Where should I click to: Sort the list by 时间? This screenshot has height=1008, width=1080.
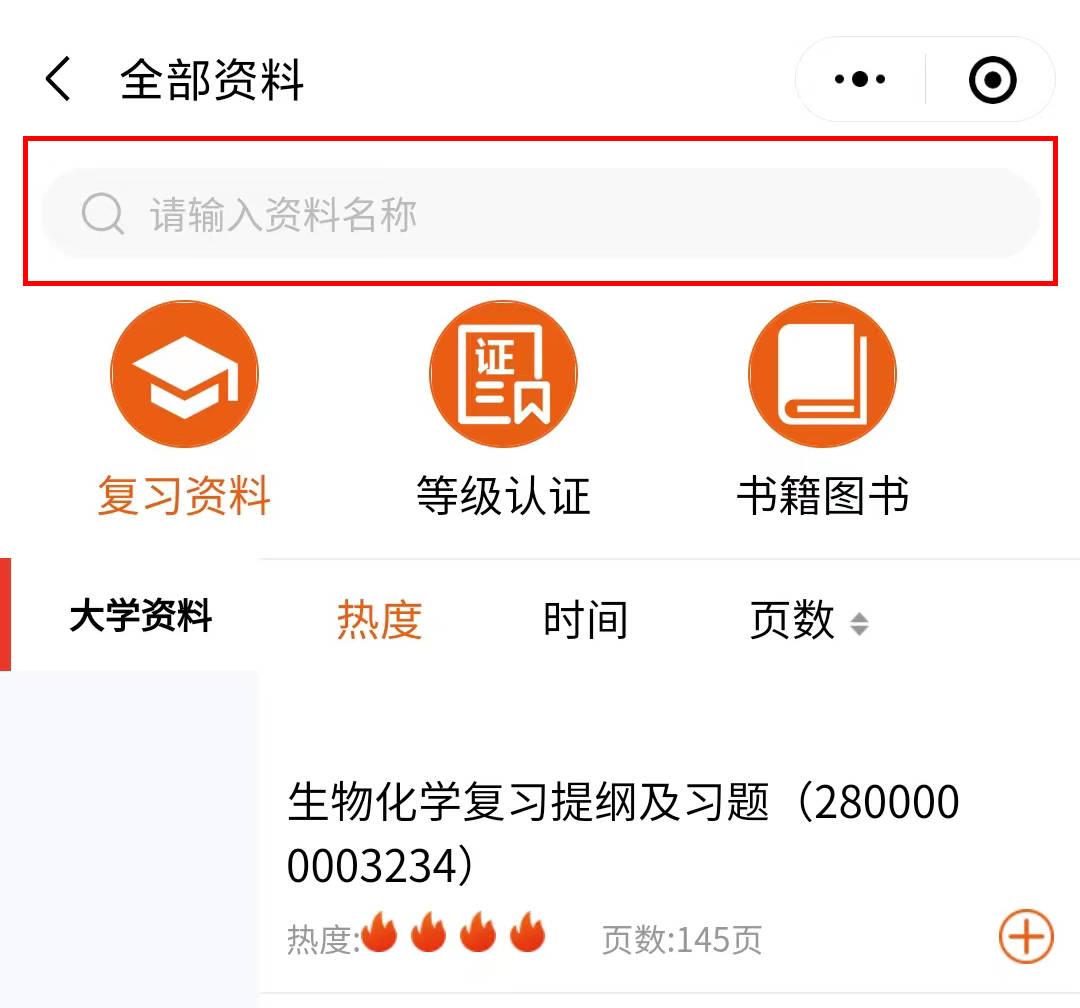(585, 620)
